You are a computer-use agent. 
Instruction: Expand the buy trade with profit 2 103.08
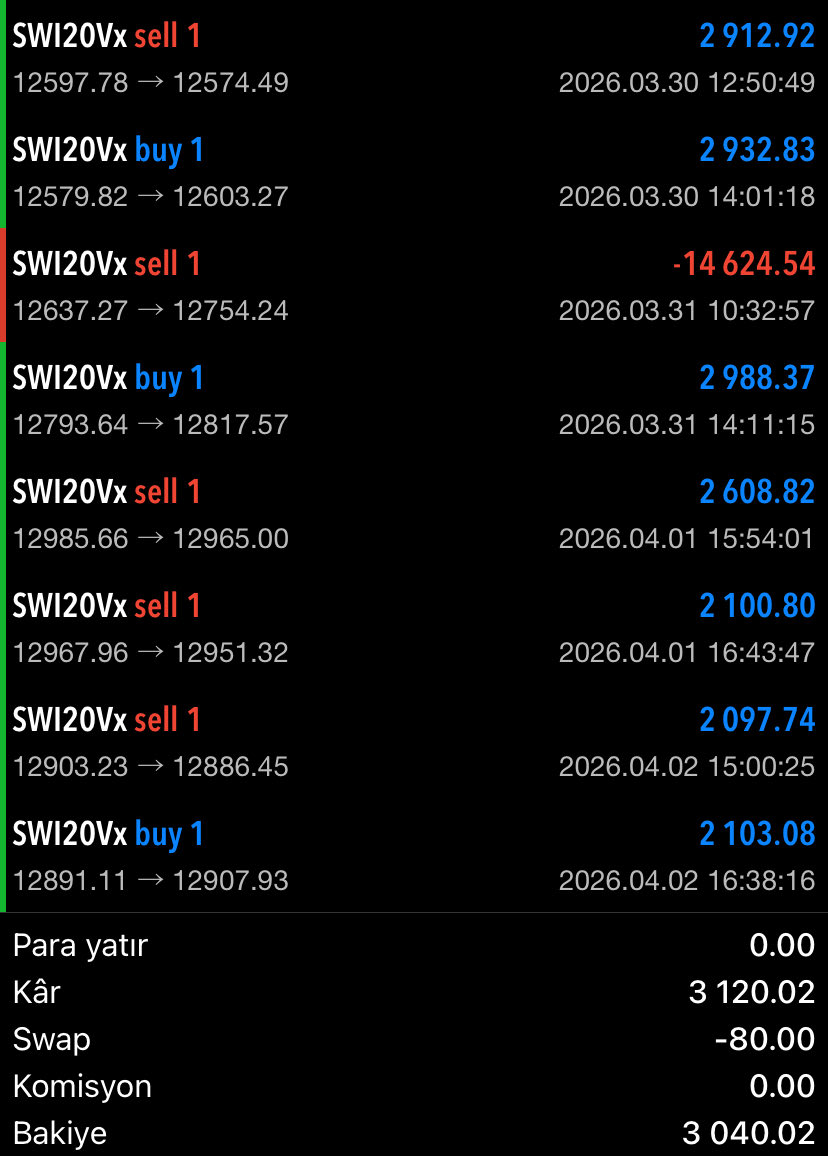(x=414, y=856)
